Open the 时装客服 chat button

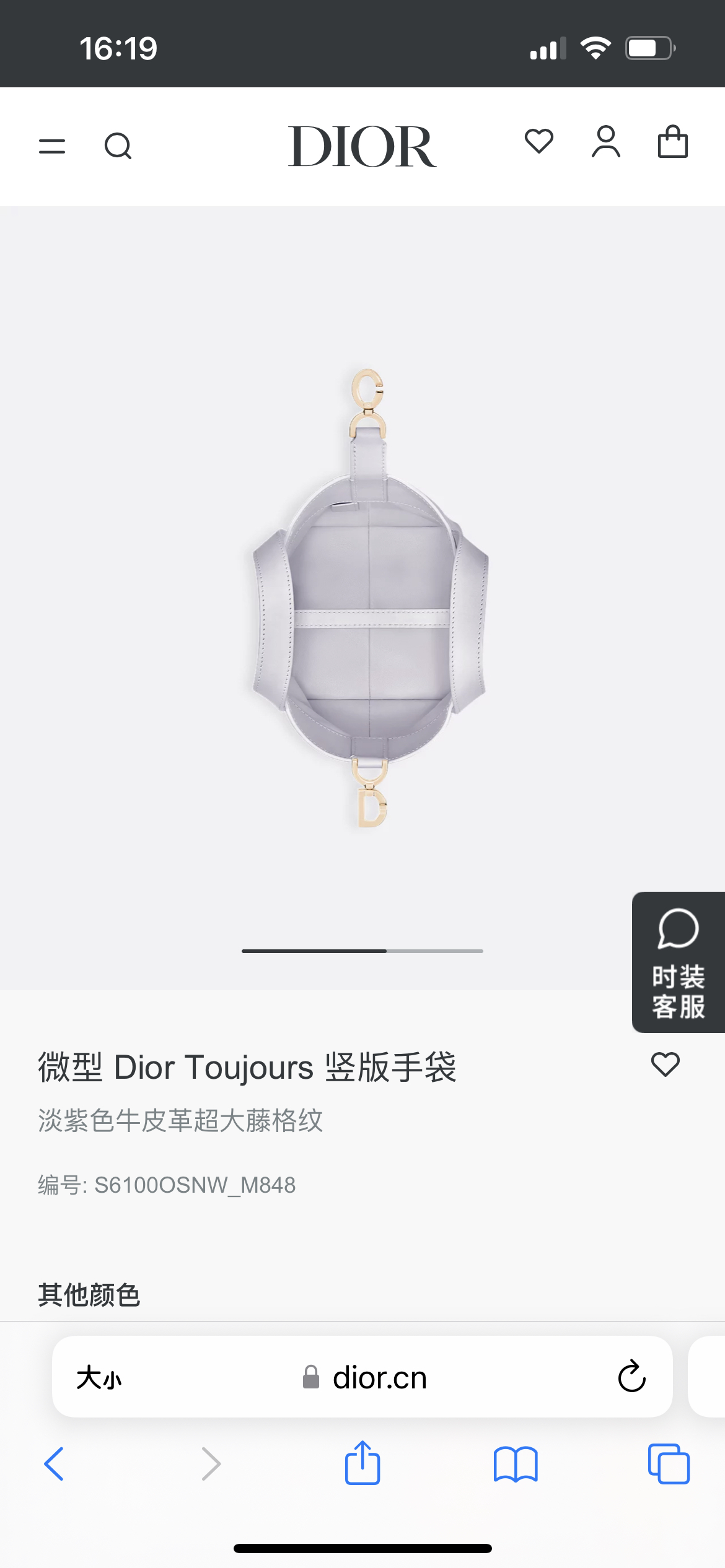(678, 962)
